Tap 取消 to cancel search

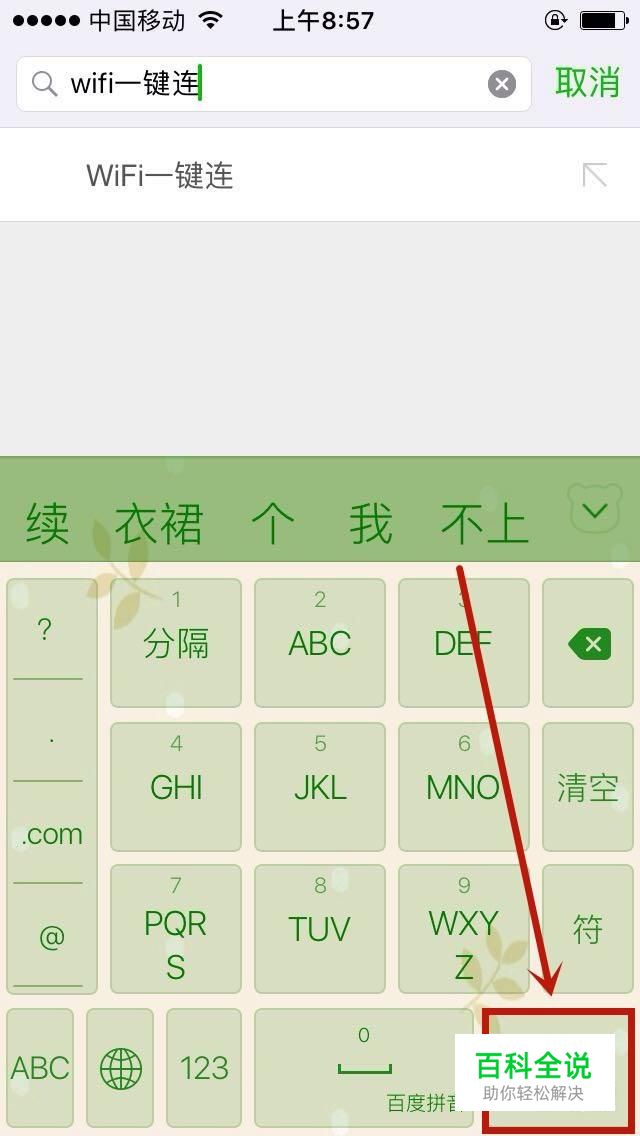588,83
